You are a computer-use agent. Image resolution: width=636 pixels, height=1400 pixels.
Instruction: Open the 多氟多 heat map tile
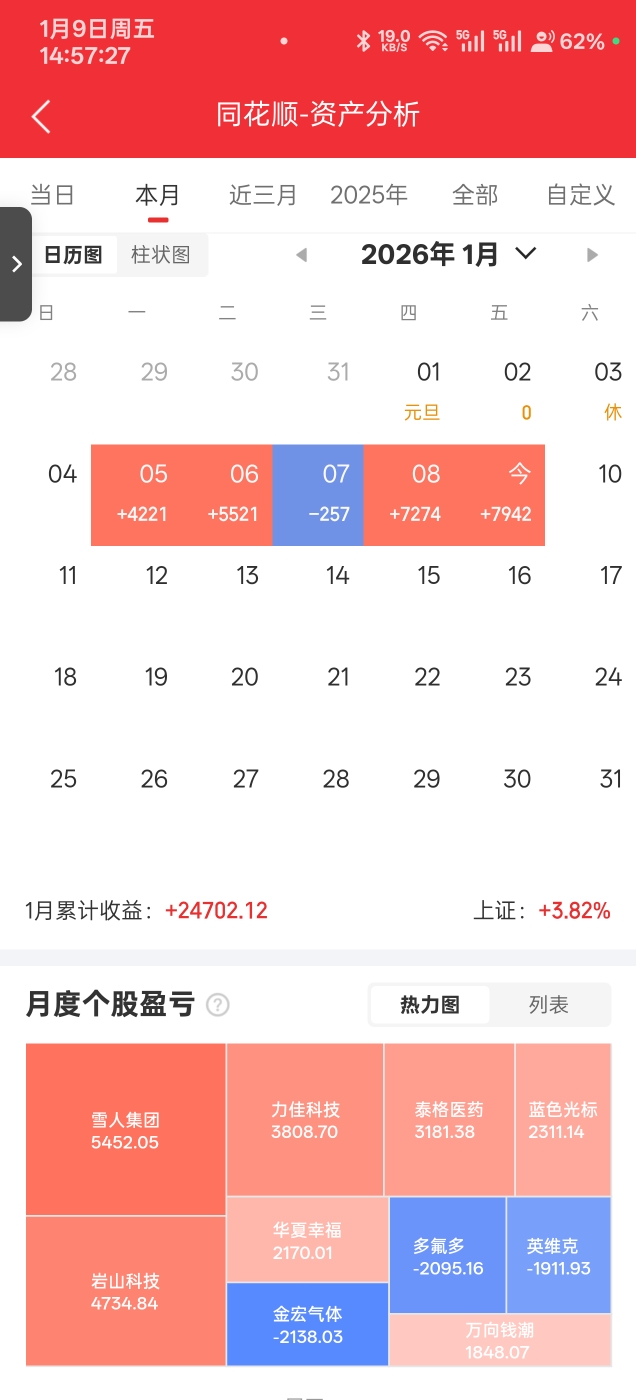click(x=447, y=1256)
